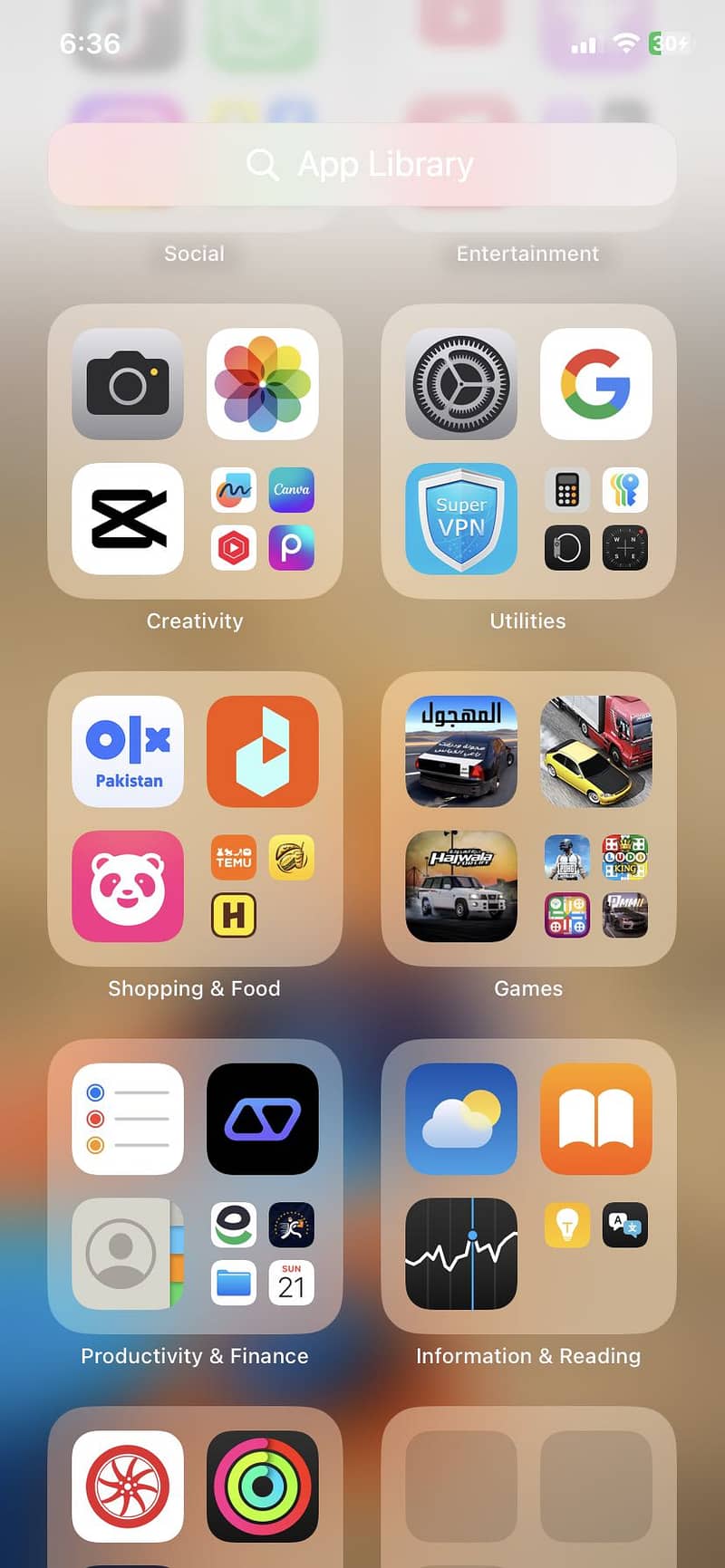Launch the Camera app
The width and height of the screenshot is (725, 1568).
coord(128,384)
